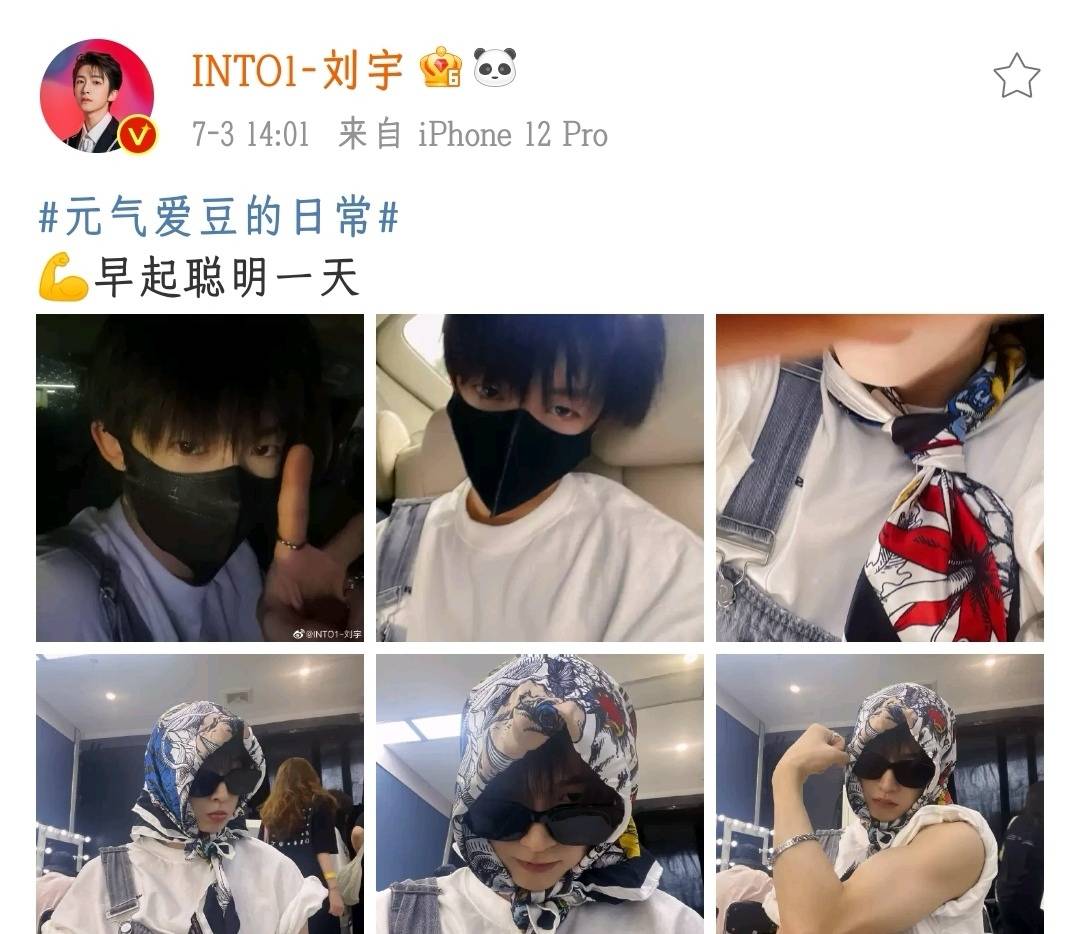Viewport: 1080px width, 934px height.
Task: Open the close-up photo of the neck scarf
Action: tap(879, 477)
